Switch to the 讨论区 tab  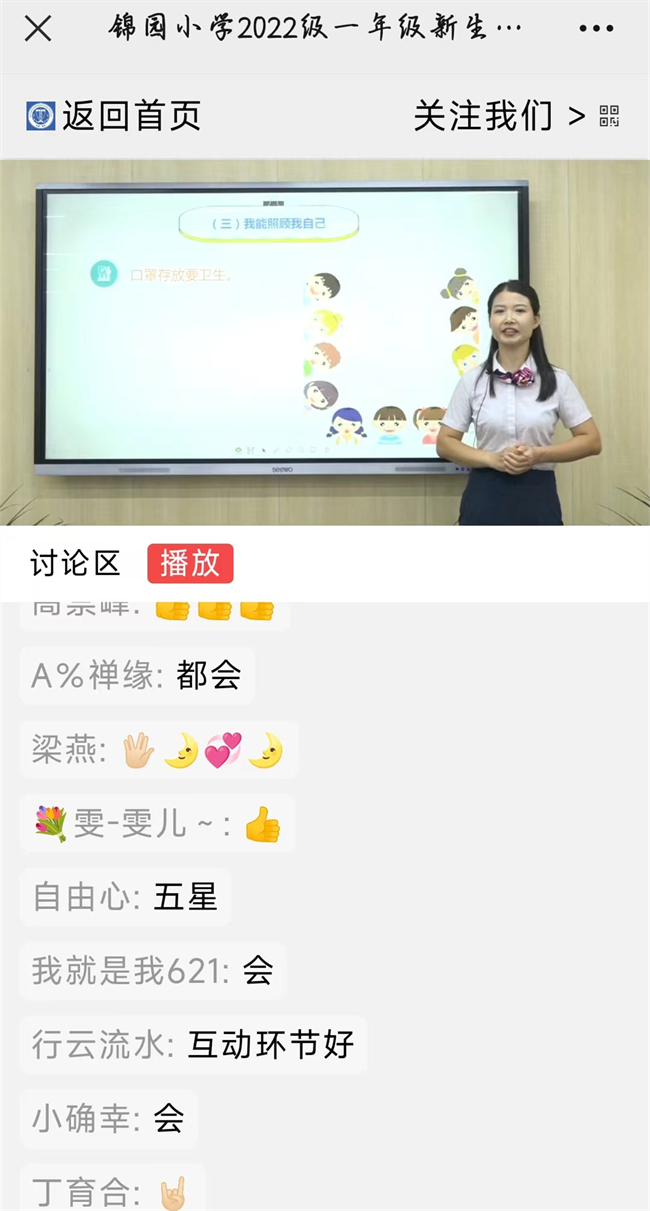[75, 563]
